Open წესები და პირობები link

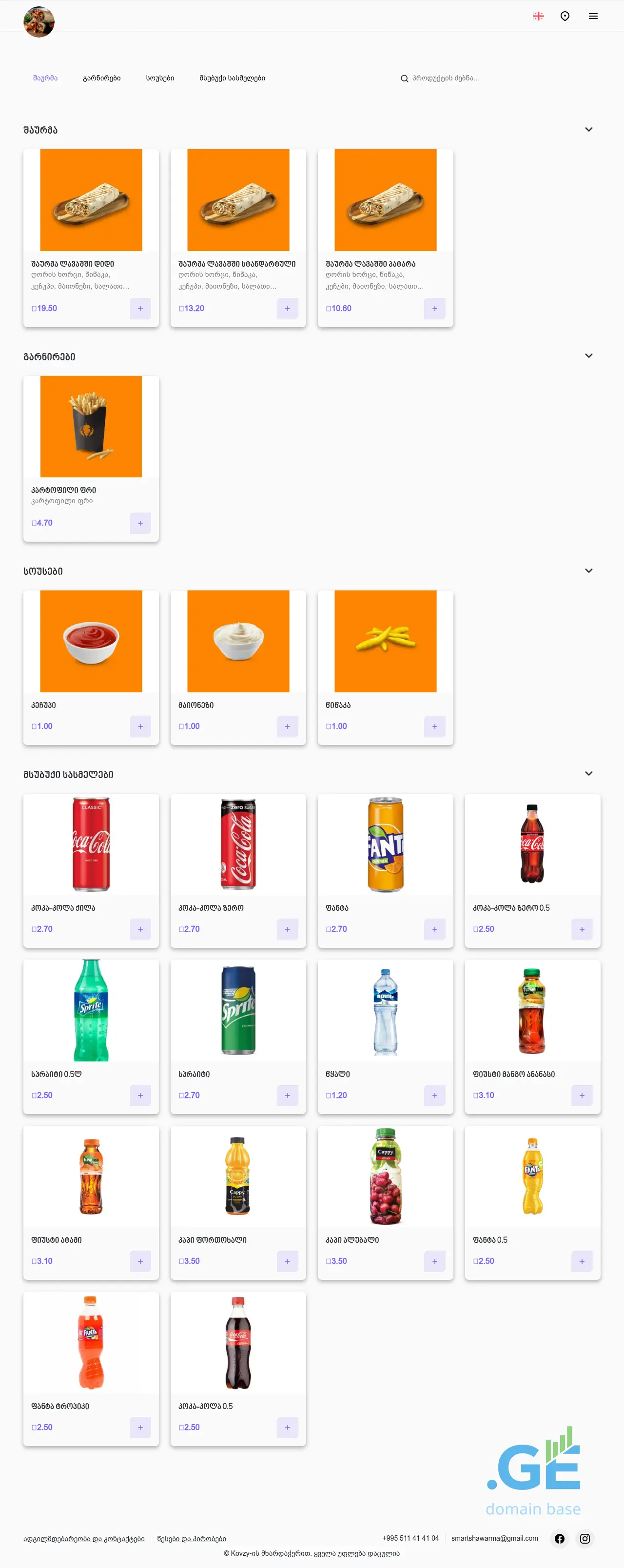(x=192, y=1539)
